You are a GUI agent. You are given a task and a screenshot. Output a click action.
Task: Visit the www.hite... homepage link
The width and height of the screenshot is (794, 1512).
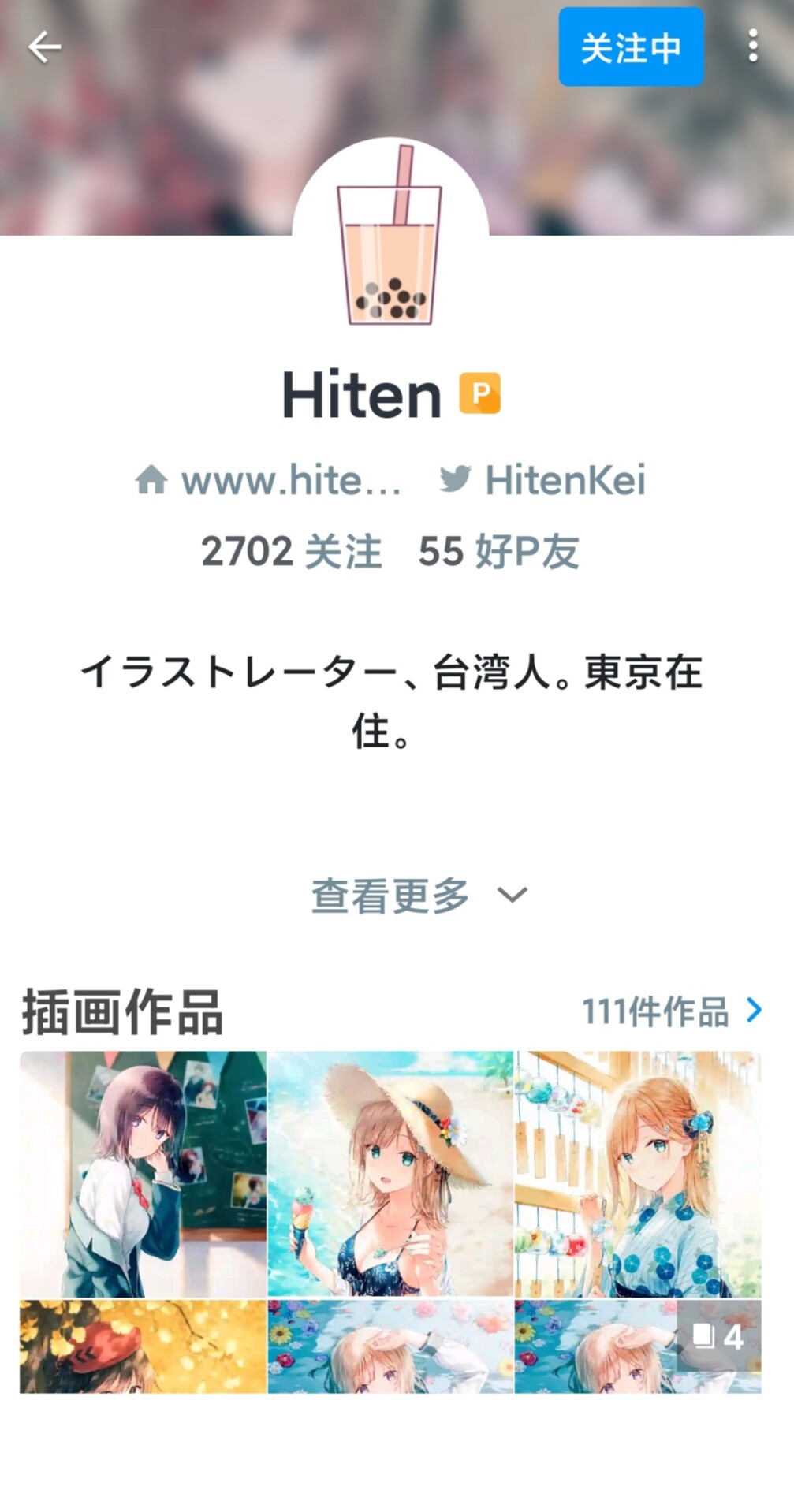(268, 480)
